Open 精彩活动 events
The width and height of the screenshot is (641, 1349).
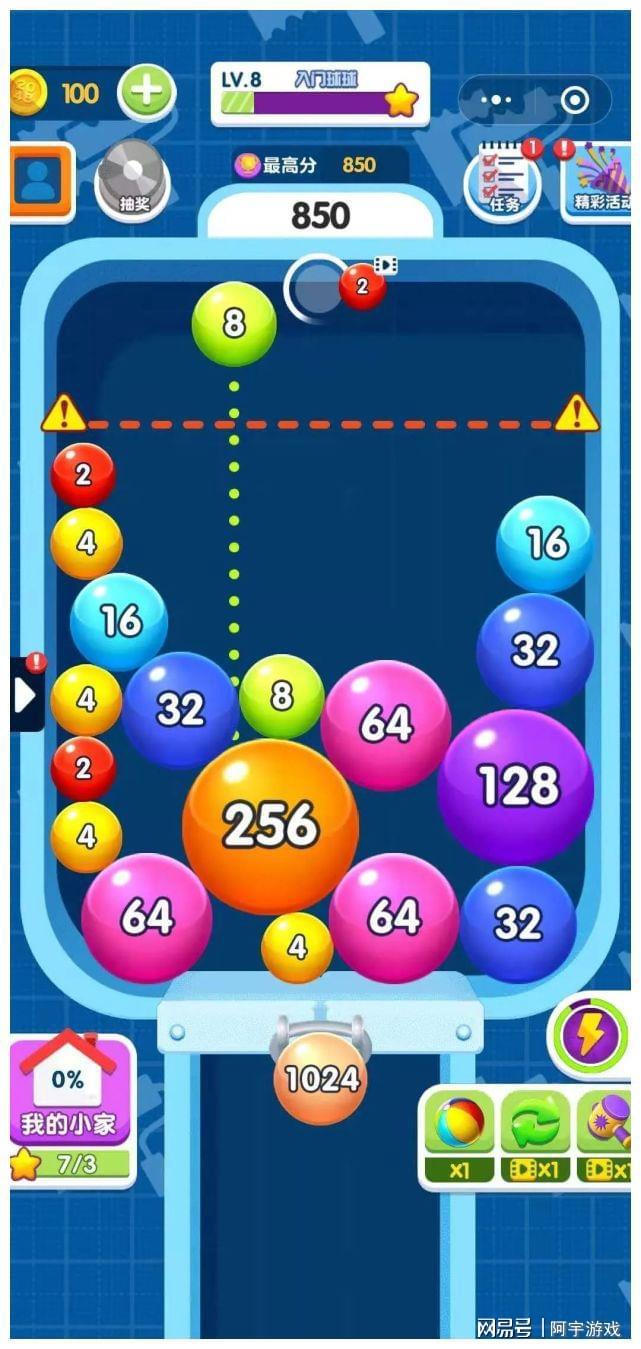point(598,181)
